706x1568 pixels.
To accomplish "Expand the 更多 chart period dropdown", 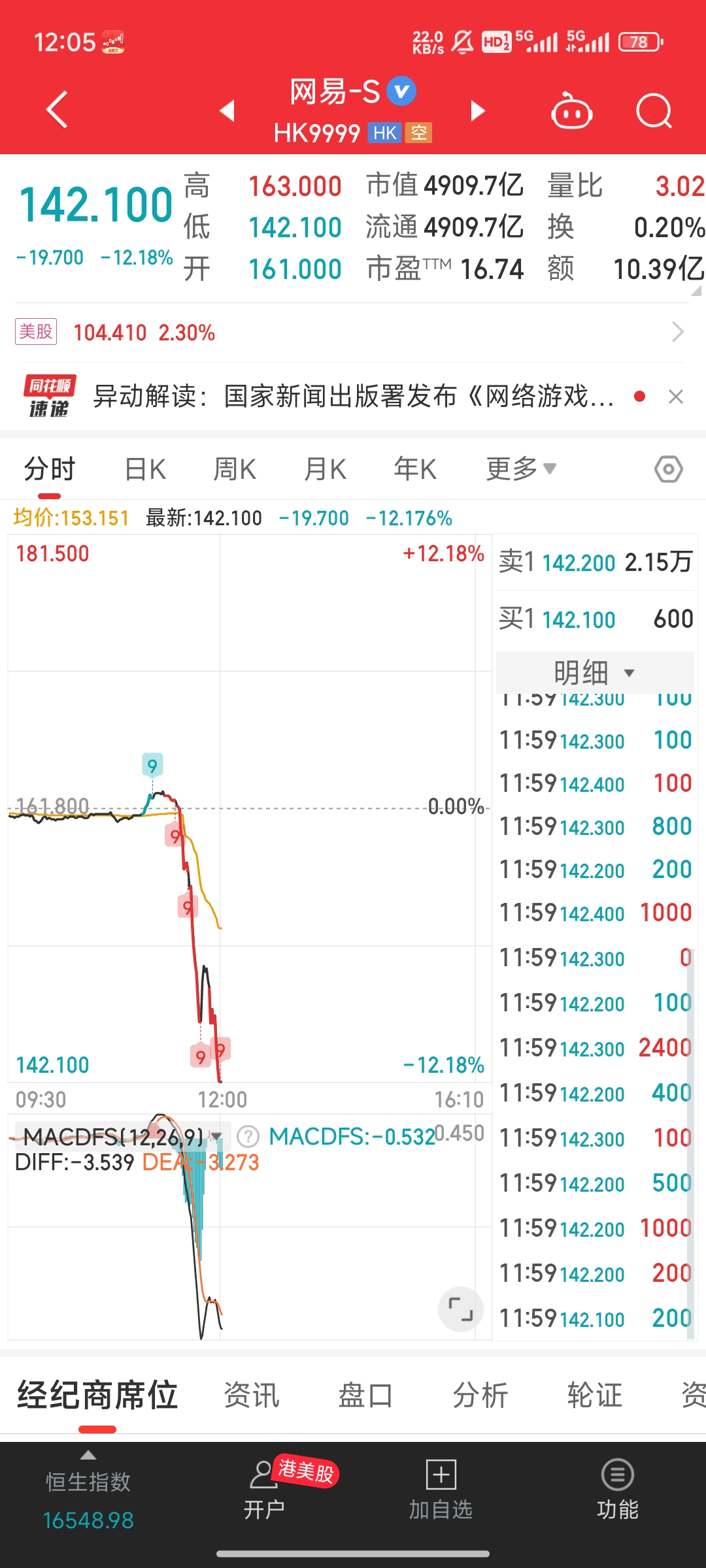I will point(520,469).
